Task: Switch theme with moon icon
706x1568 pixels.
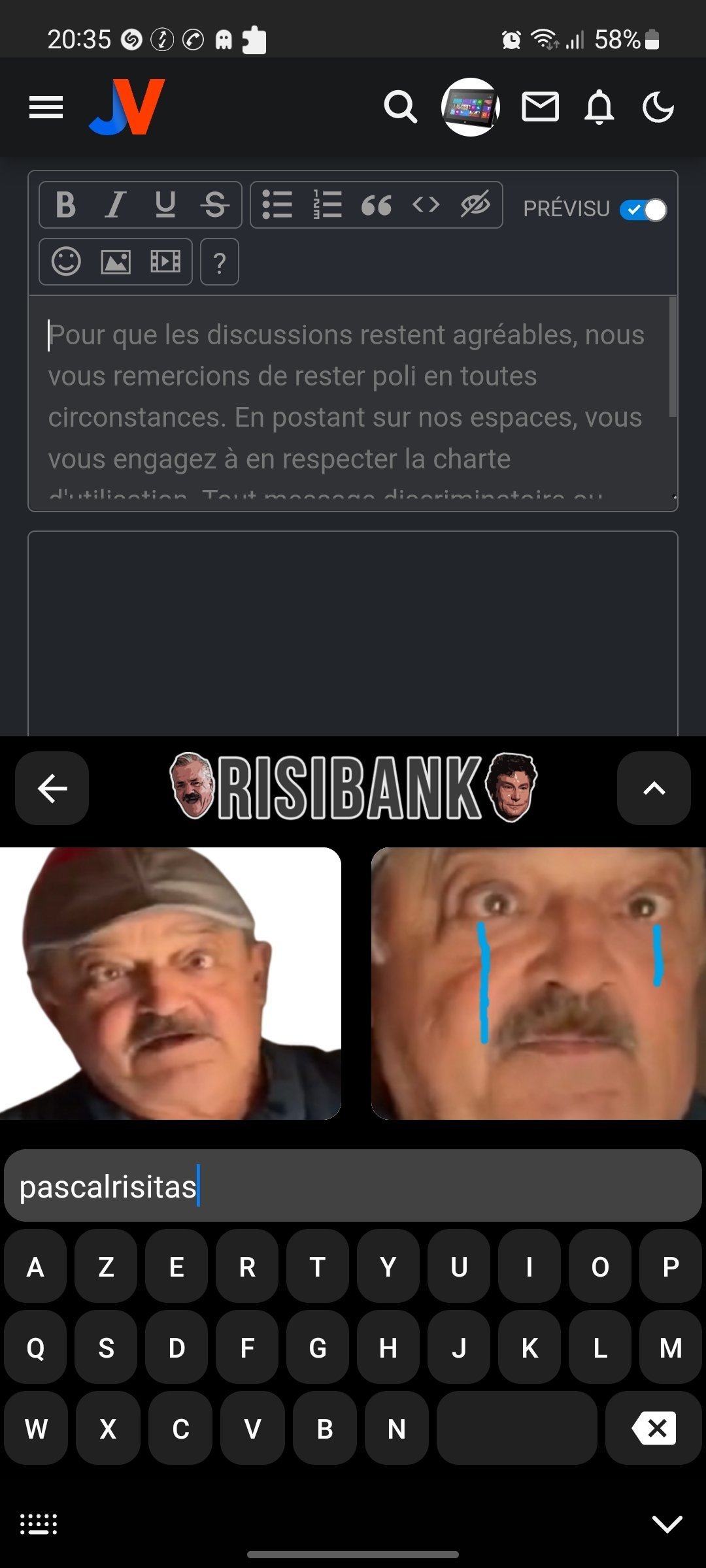Action: pos(658,107)
